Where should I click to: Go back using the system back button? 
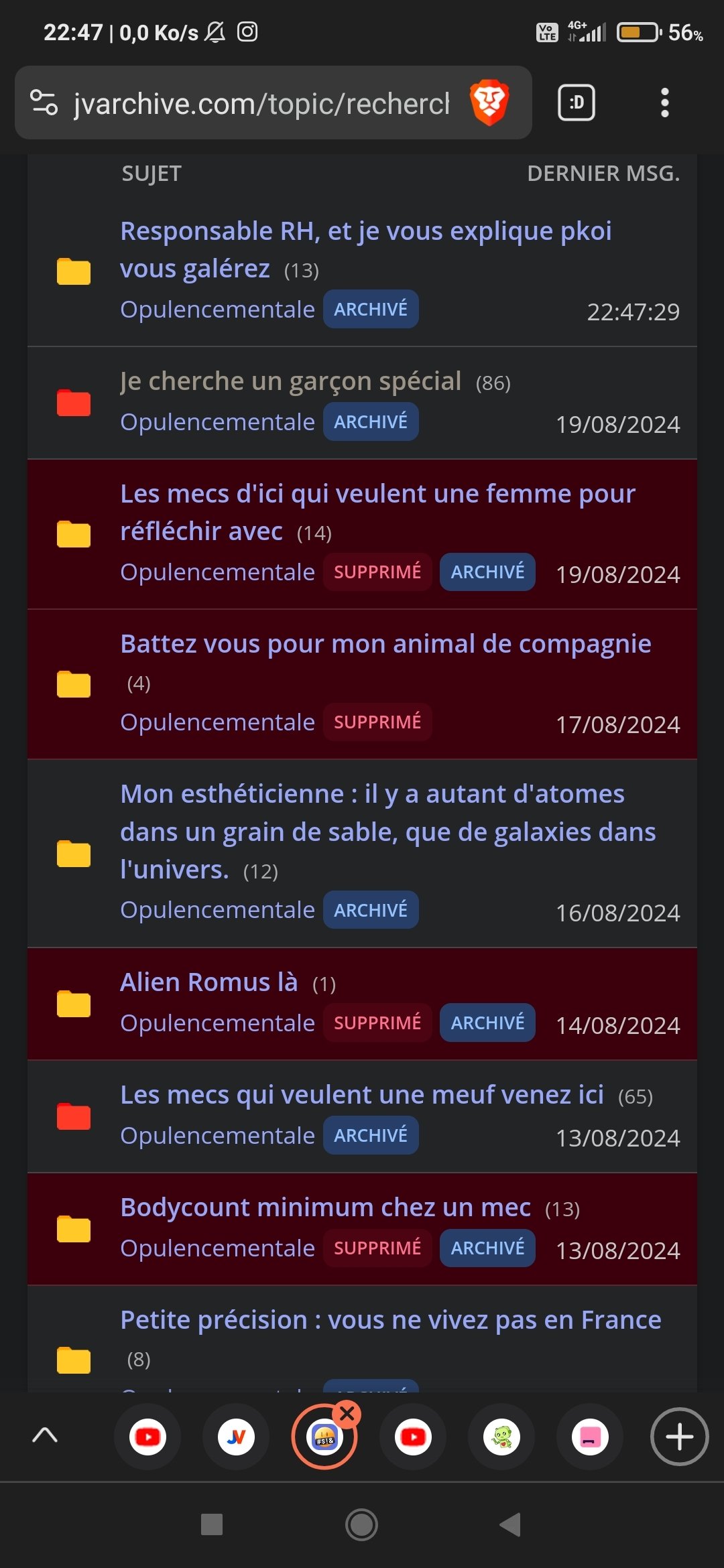(511, 1524)
